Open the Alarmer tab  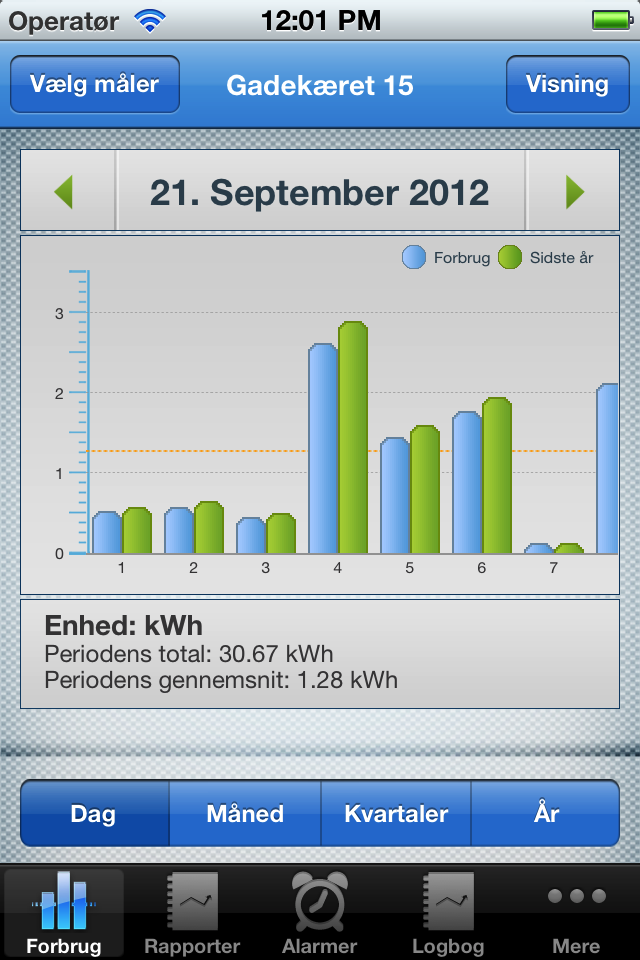click(320, 913)
